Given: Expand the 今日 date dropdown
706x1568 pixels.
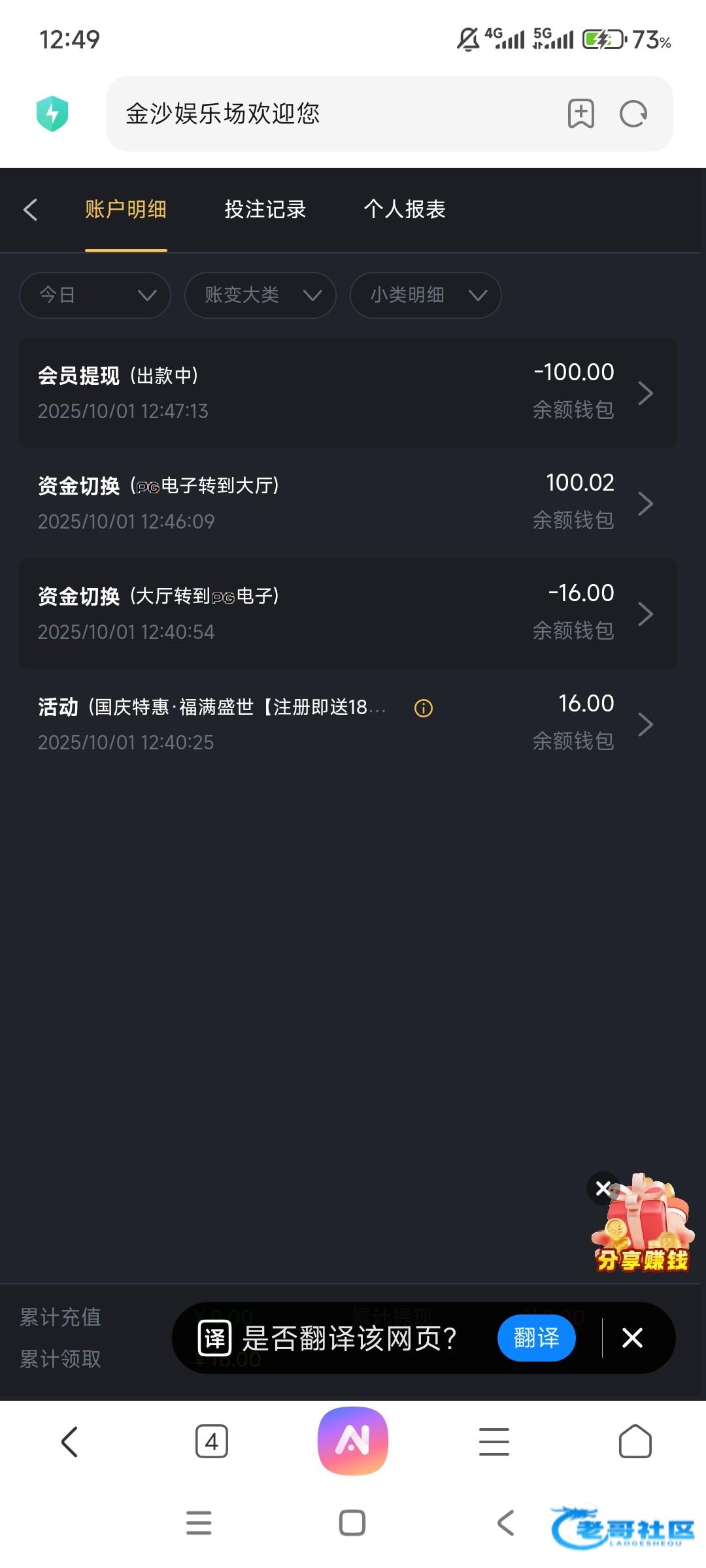Looking at the screenshot, I should (95, 295).
